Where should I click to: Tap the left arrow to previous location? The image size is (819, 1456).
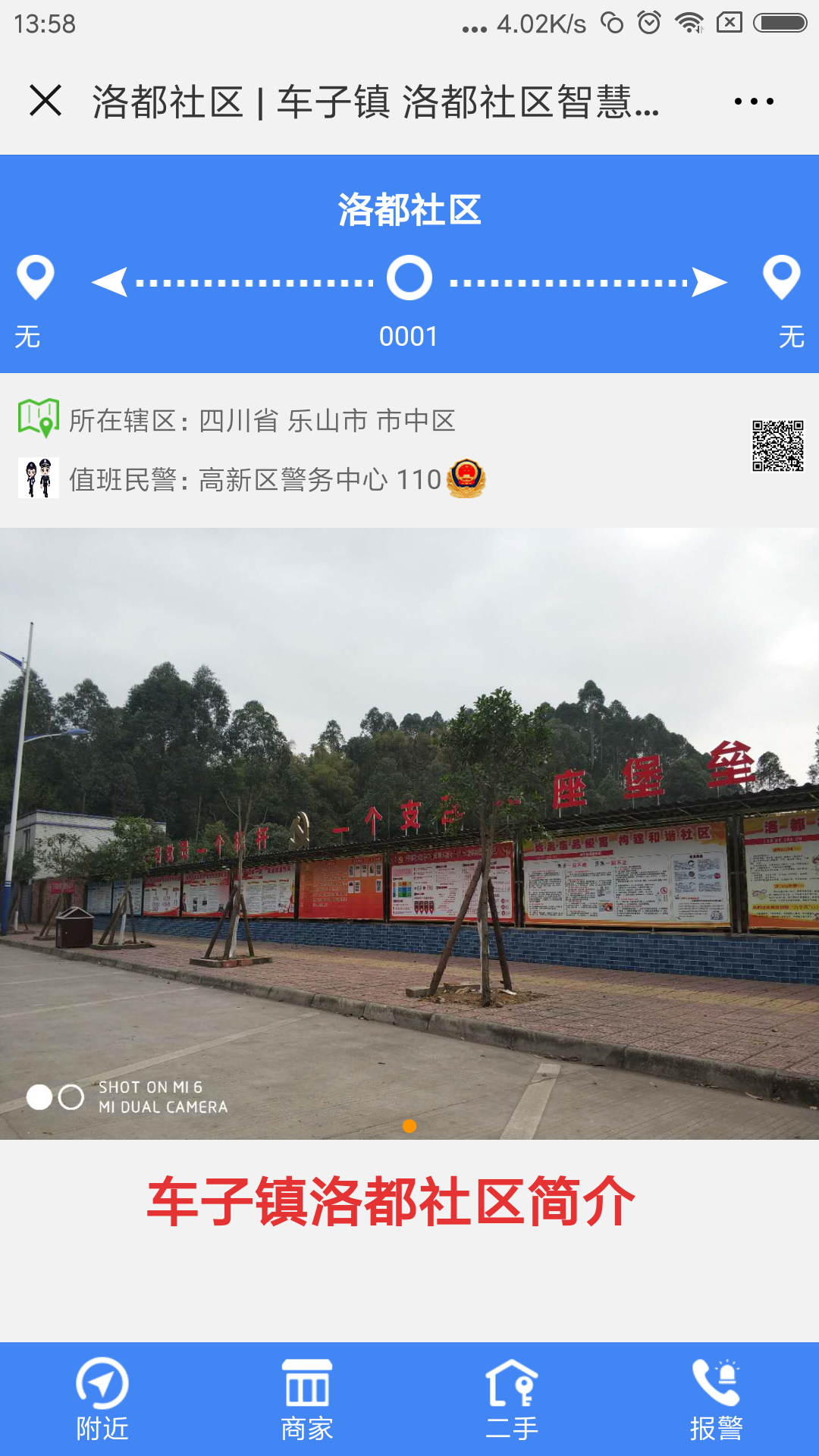[111, 282]
